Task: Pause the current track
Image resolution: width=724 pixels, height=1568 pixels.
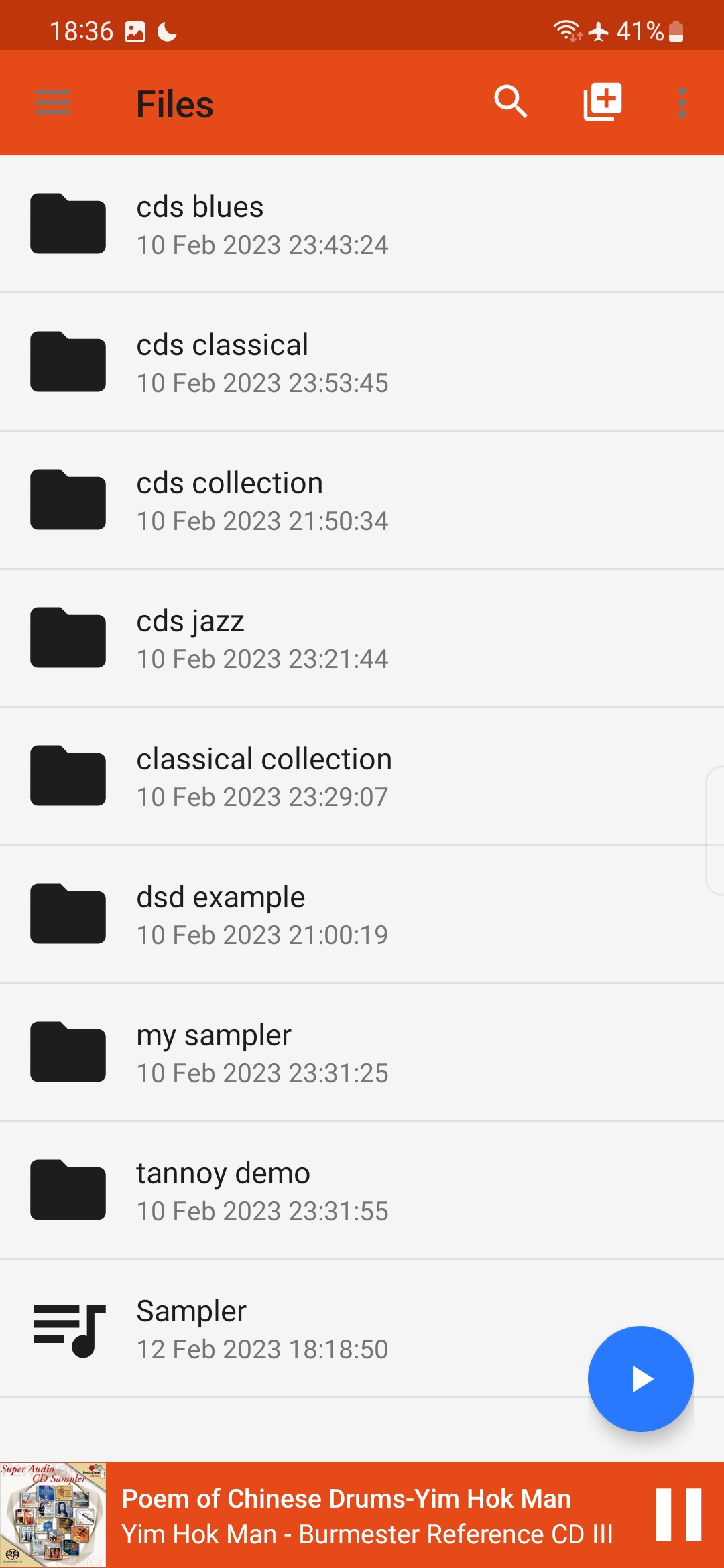Action: pyautogui.click(x=678, y=1515)
